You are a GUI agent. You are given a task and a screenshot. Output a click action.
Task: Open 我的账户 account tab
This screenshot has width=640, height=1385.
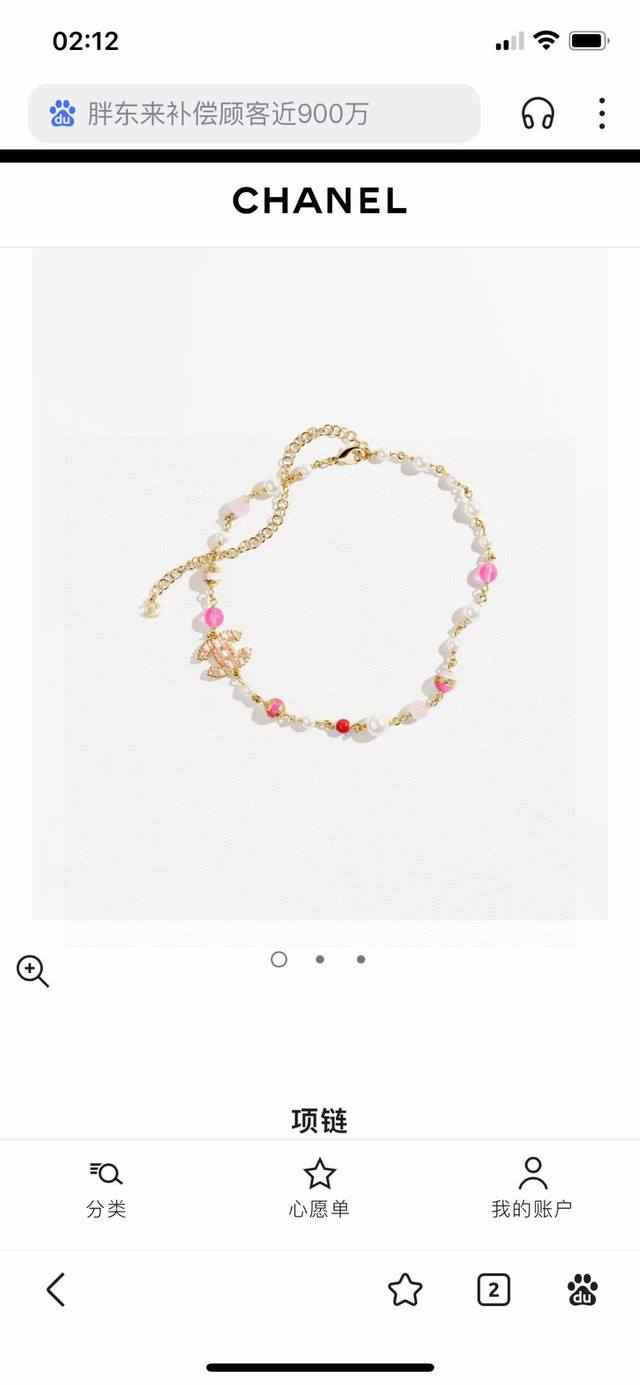[x=532, y=1190]
